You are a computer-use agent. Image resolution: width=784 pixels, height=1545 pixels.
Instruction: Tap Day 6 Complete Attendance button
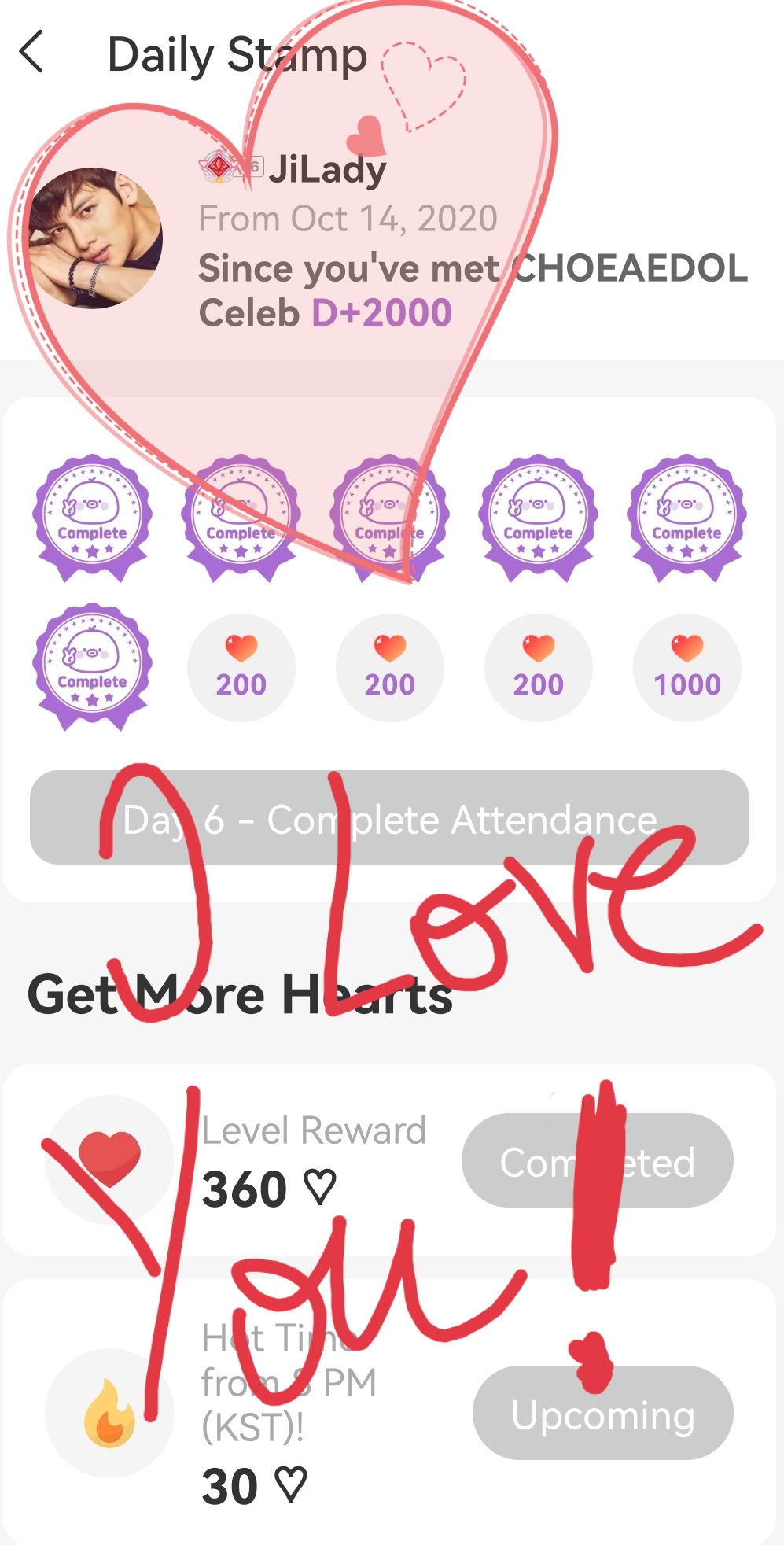pos(389,818)
